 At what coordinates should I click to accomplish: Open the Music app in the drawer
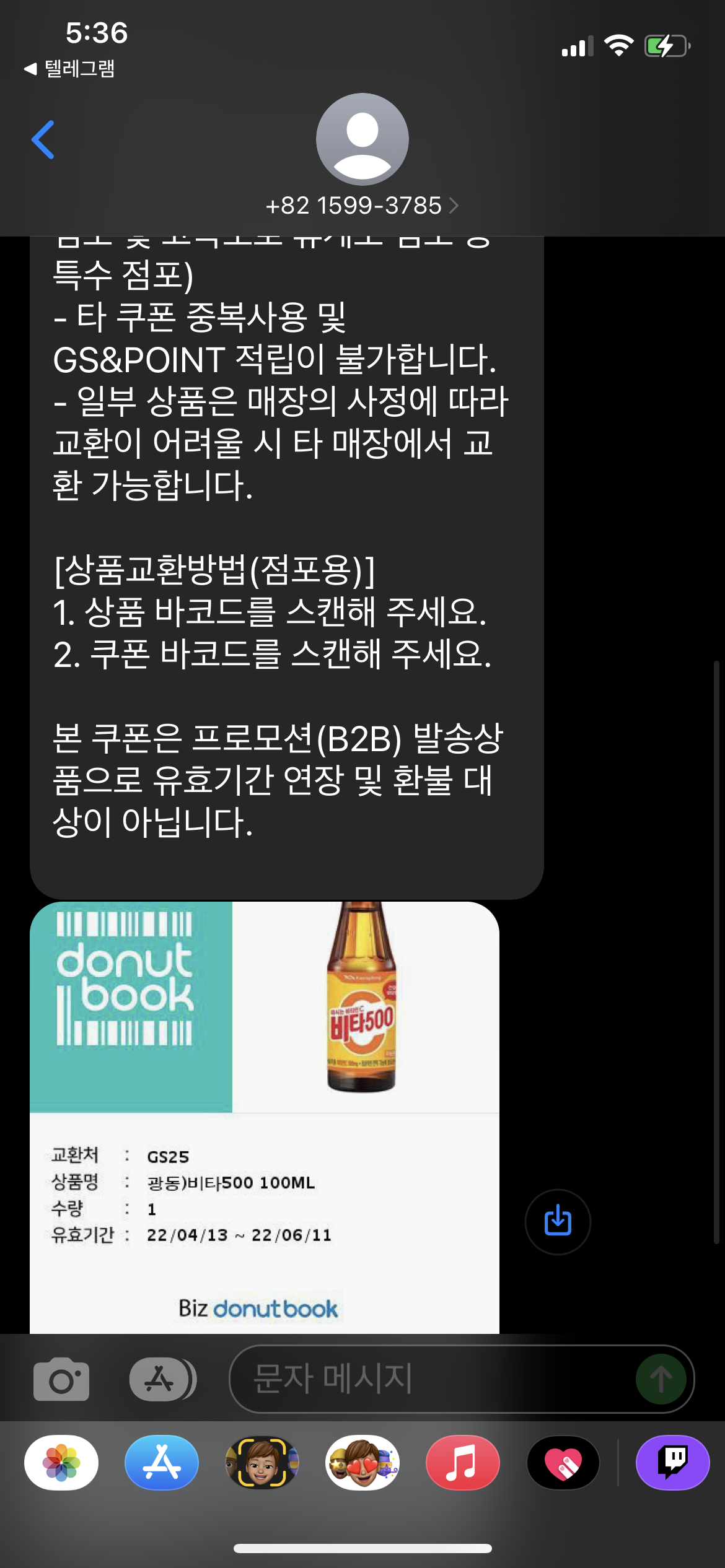(x=462, y=1462)
